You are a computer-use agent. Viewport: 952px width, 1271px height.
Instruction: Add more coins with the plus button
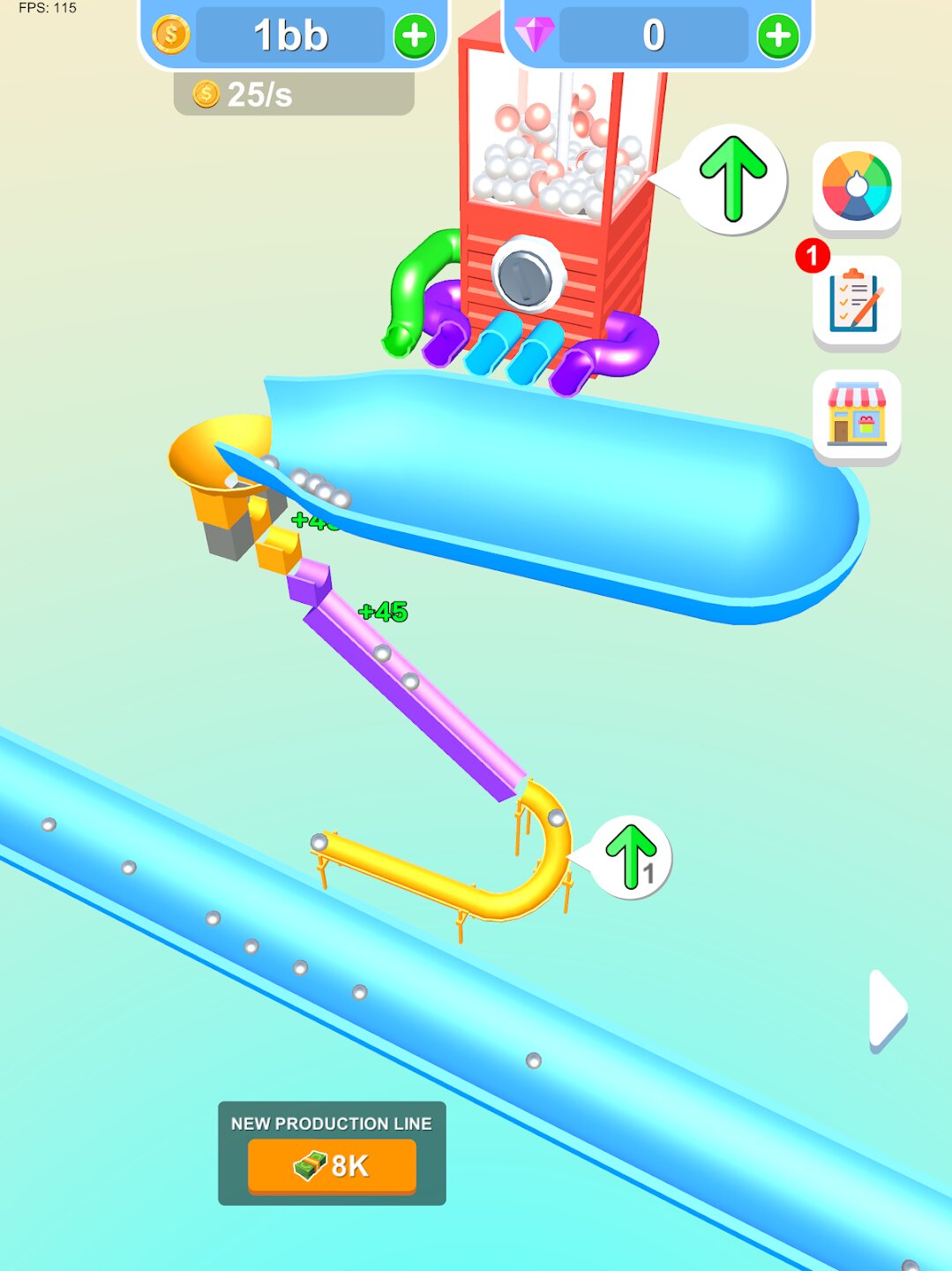click(415, 36)
